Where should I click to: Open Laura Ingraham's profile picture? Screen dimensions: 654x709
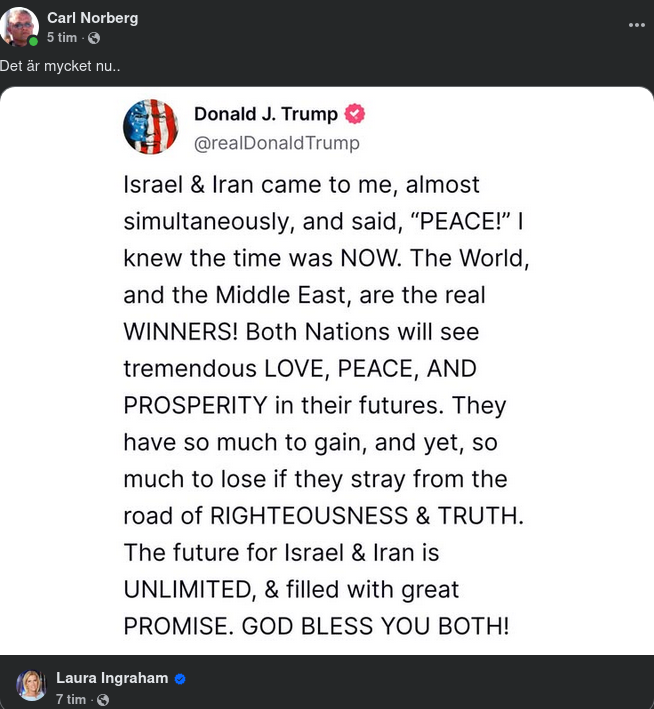pyautogui.click(x=30, y=685)
